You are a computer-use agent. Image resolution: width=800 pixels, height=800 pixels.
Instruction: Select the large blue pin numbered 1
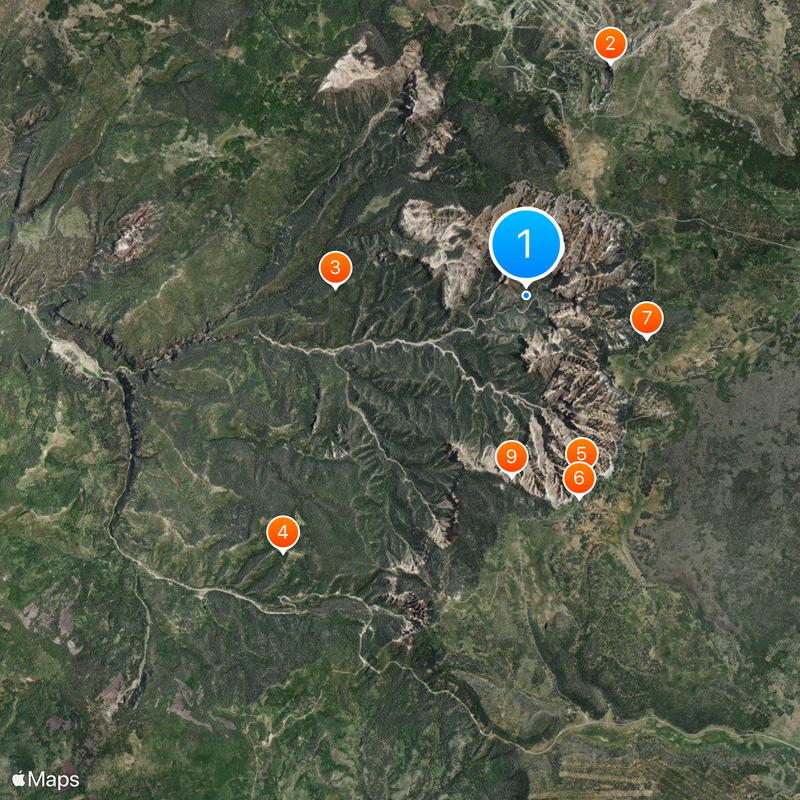[x=526, y=244]
